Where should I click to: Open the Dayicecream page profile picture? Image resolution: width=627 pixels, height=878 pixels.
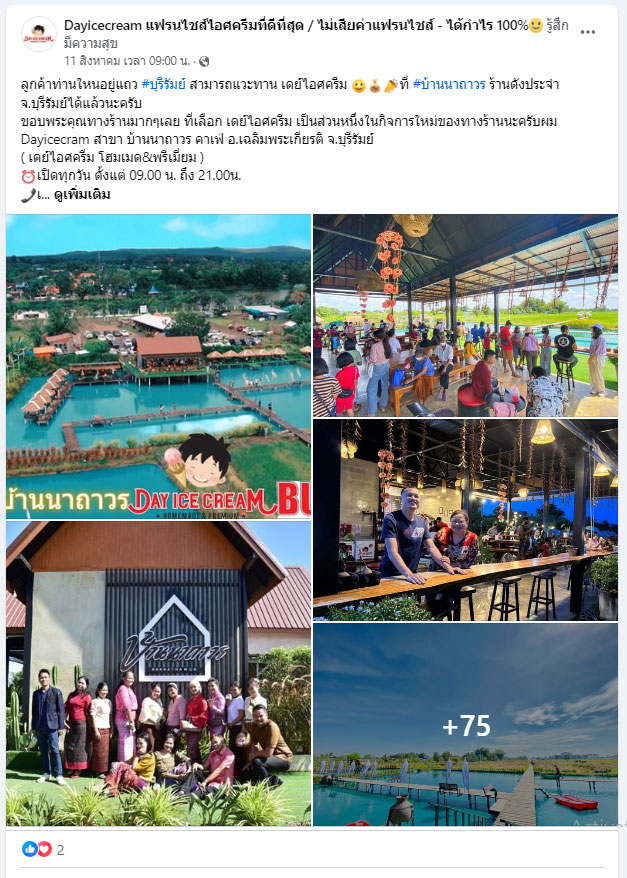pyautogui.click(x=38, y=34)
